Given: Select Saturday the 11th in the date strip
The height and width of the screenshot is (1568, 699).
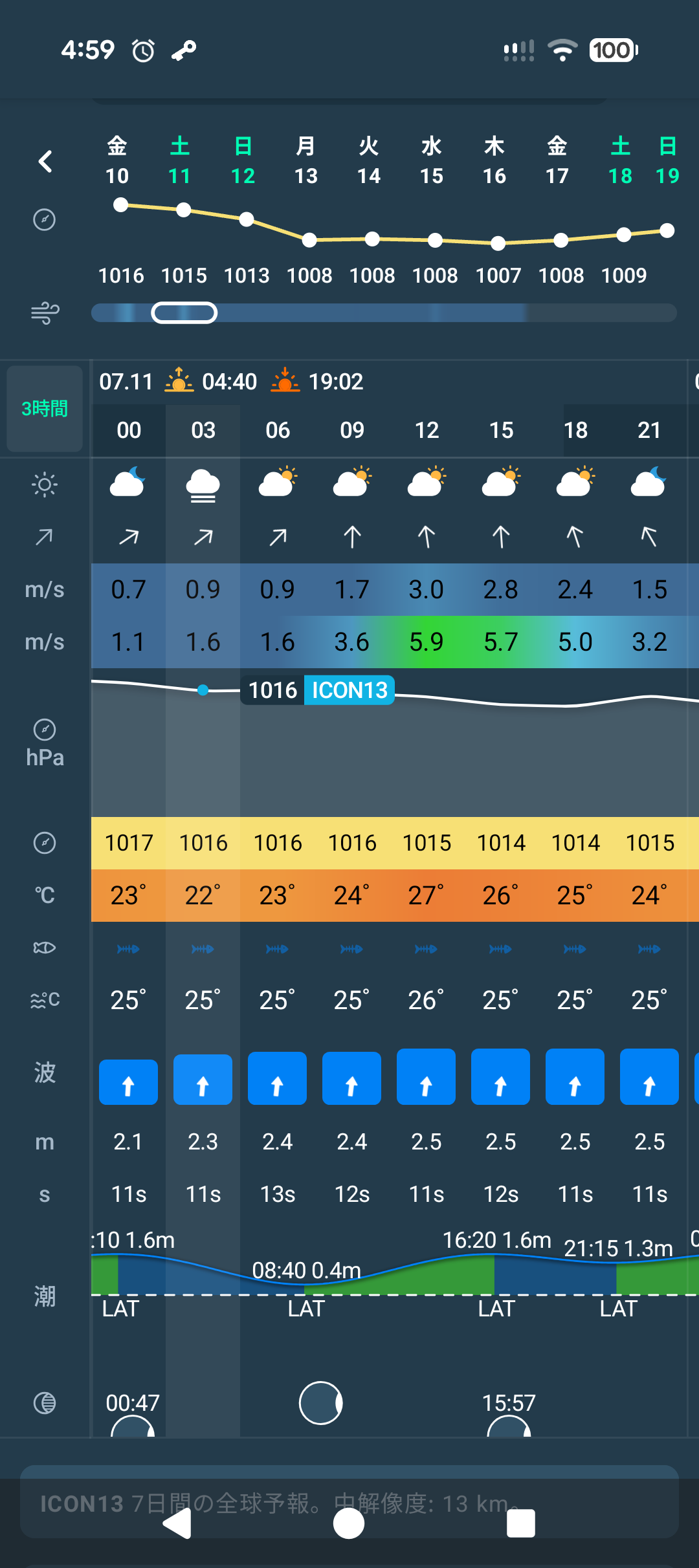Looking at the screenshot, I should click(180, 160).
